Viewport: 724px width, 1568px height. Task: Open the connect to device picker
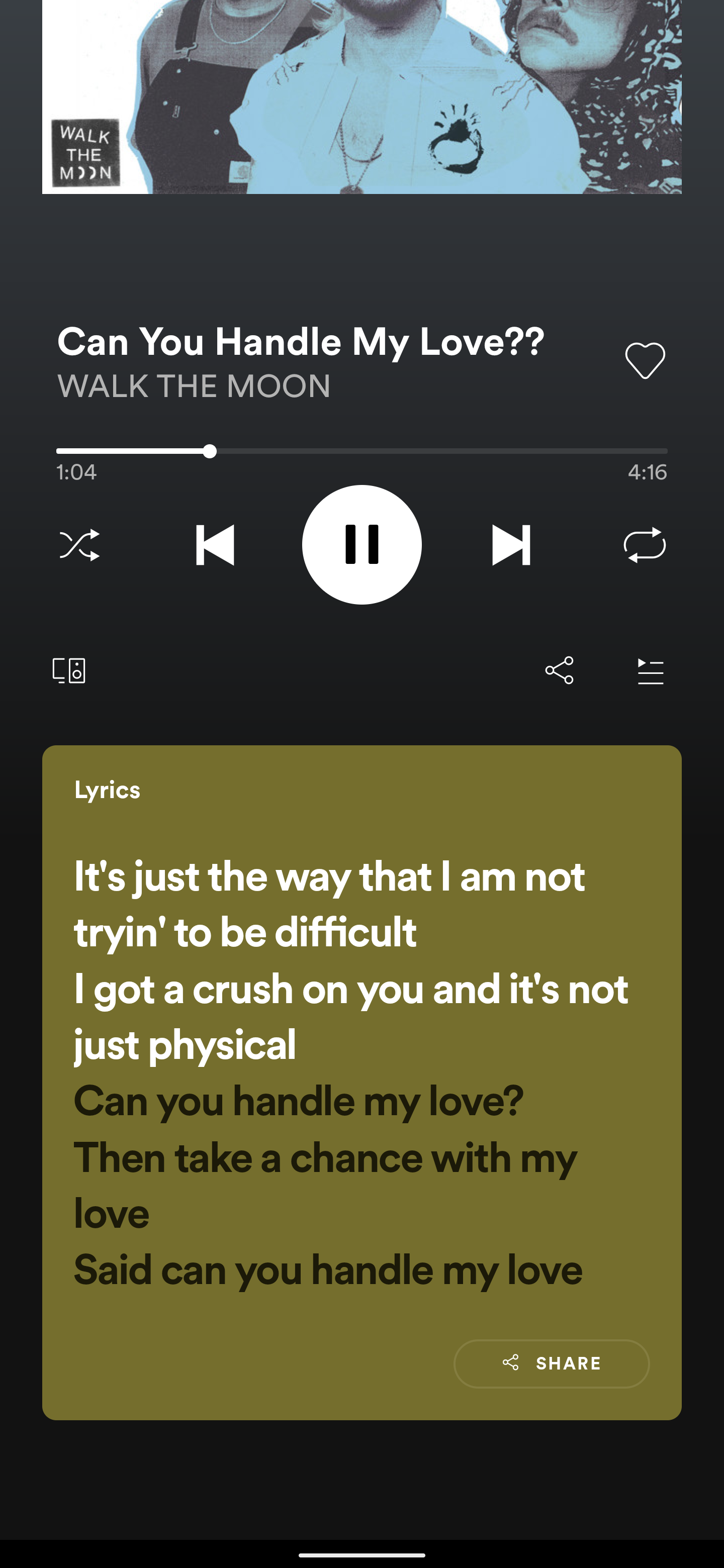coord(69,671)
